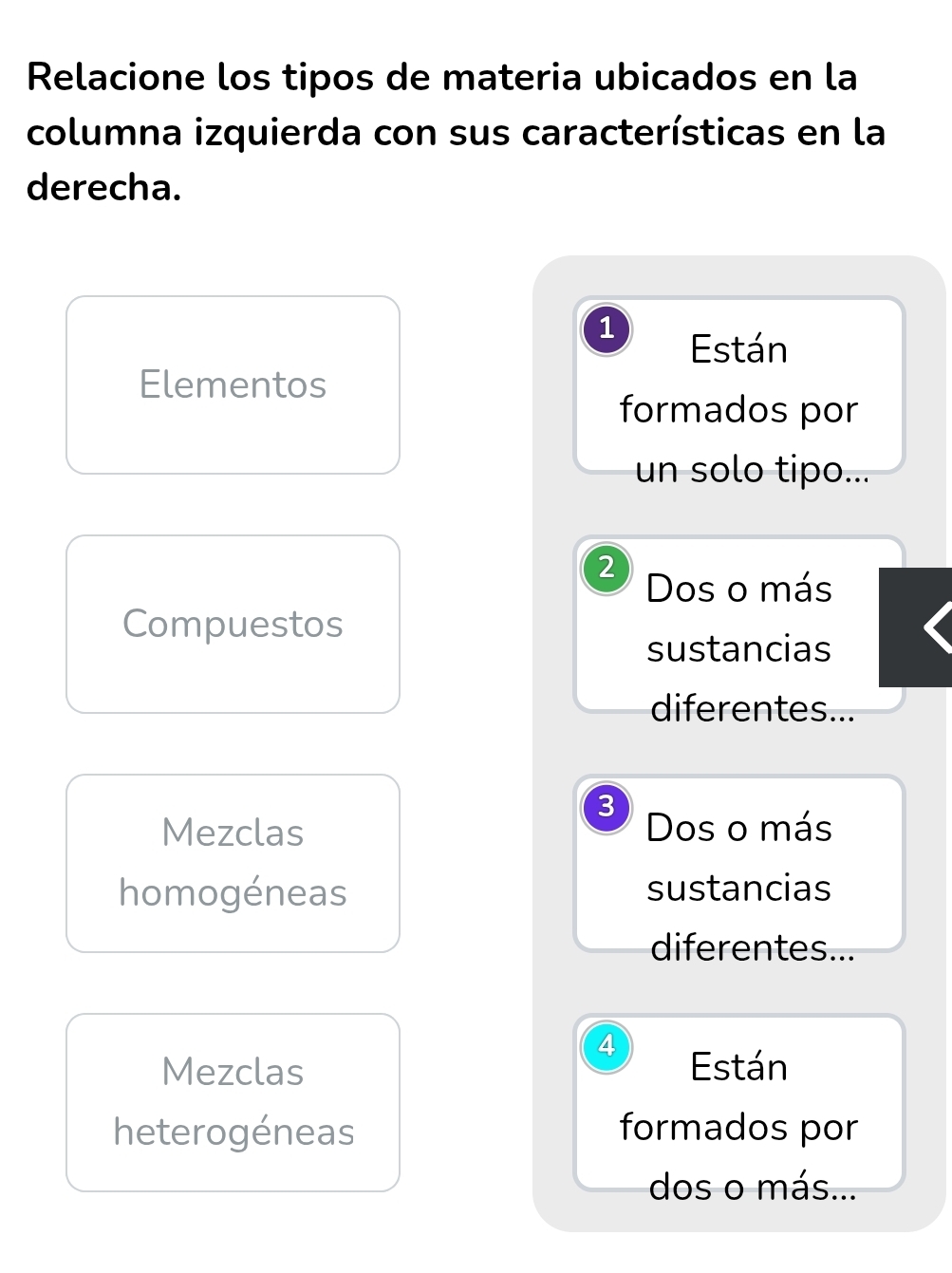Viewport: 952px width, 1273px height.
Task: Select the Elementos box
Action: point(233,384)
